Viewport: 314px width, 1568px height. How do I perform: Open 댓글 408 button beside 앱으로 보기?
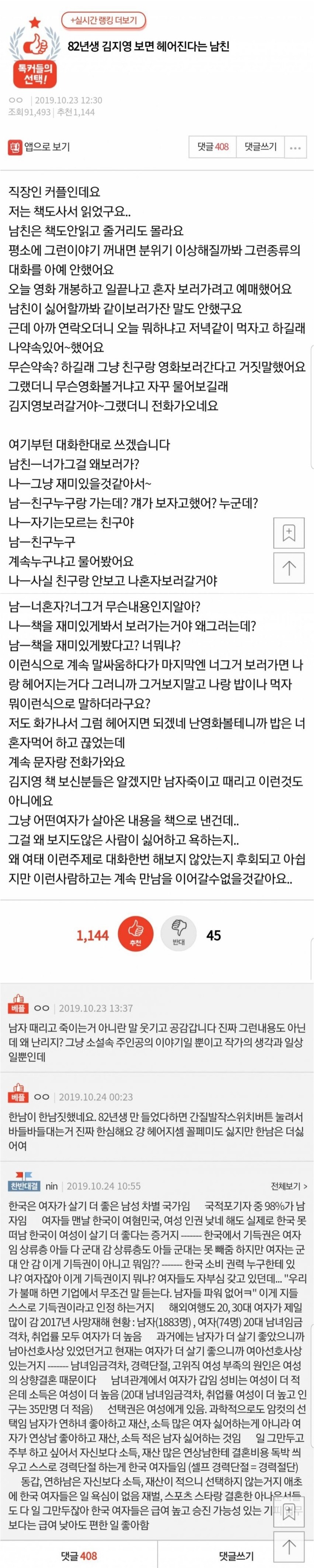pos(212,147)
